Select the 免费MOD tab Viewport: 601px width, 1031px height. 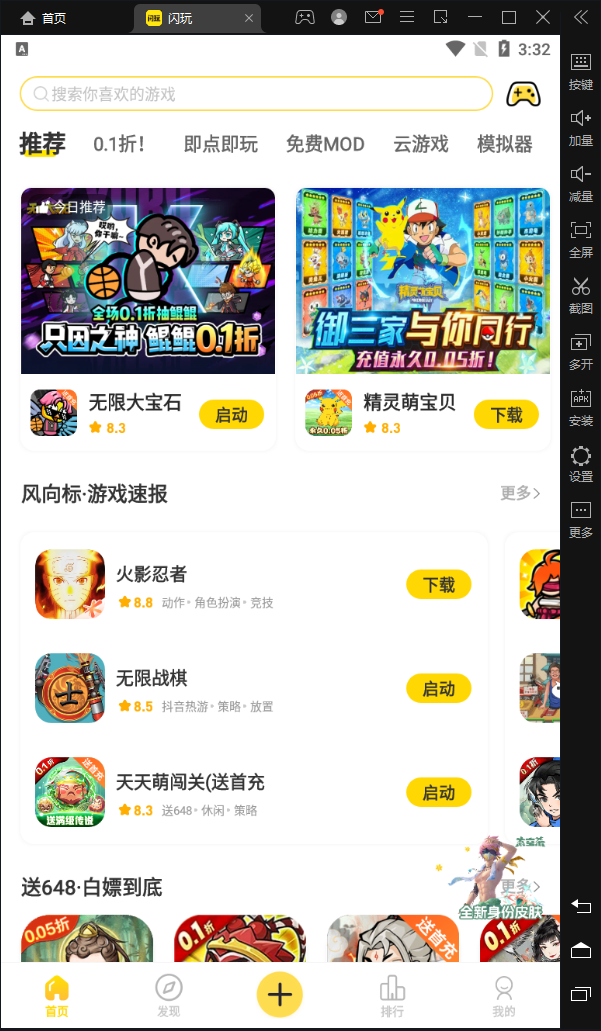coord(325,144)
